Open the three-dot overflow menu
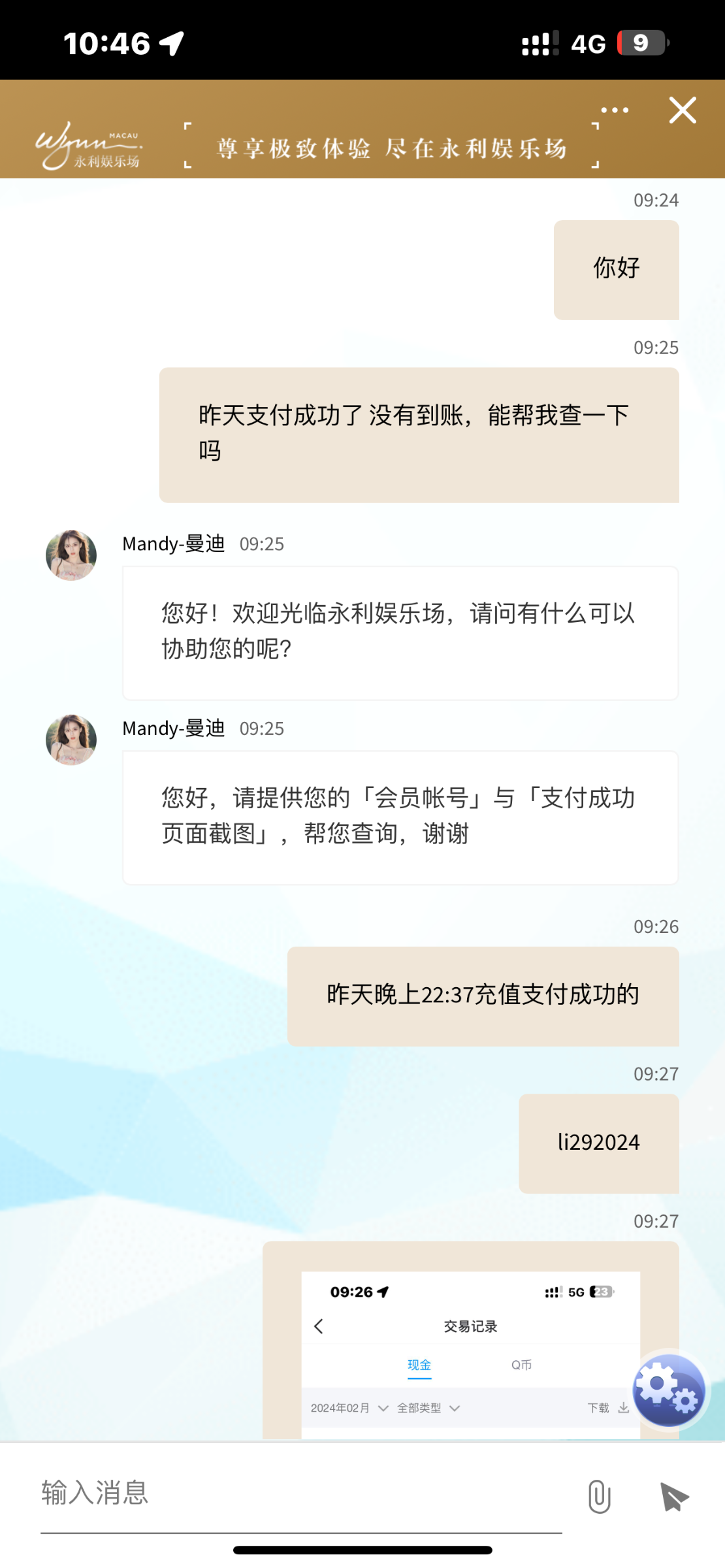 615,110
